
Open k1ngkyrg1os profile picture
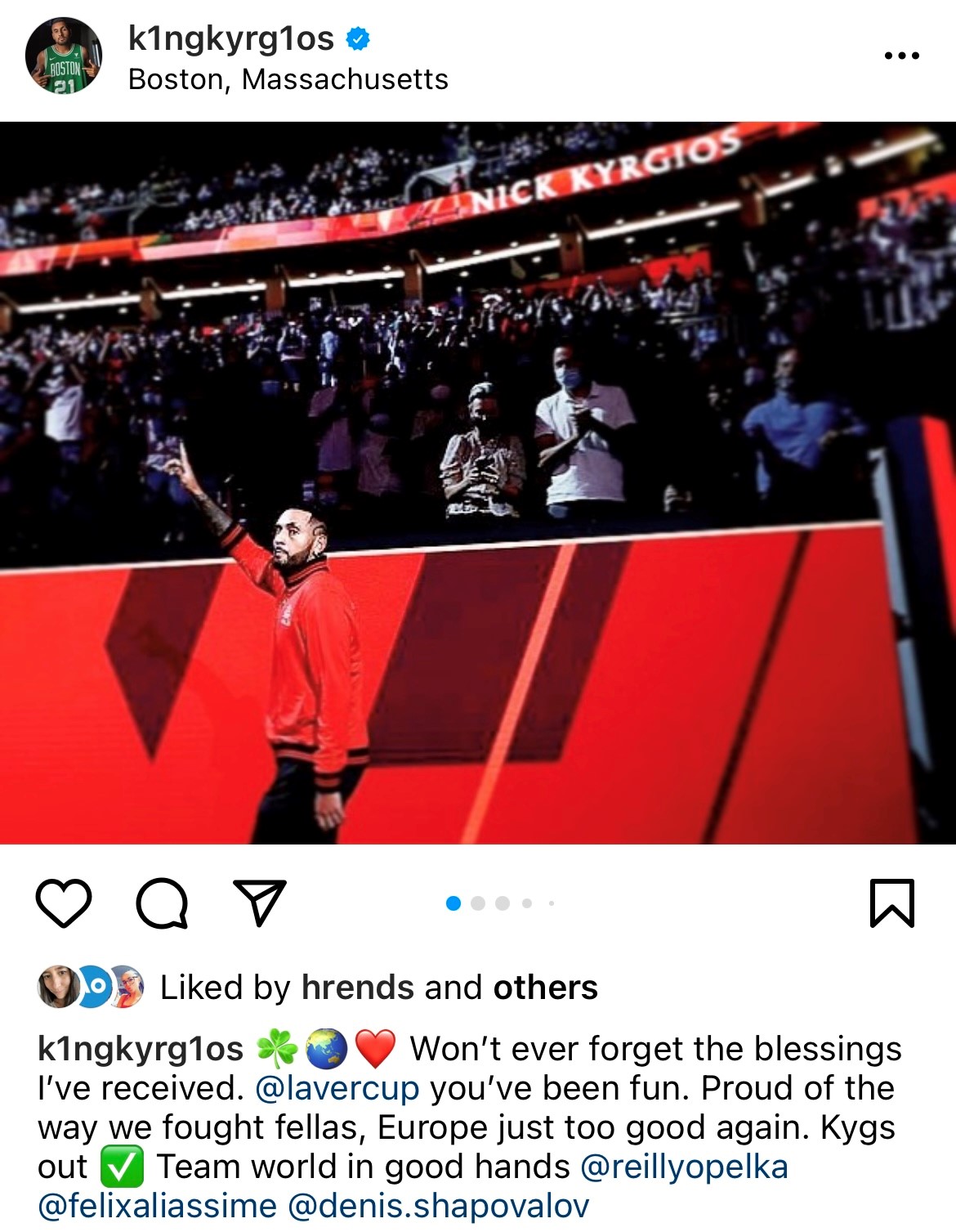(64, 56)
